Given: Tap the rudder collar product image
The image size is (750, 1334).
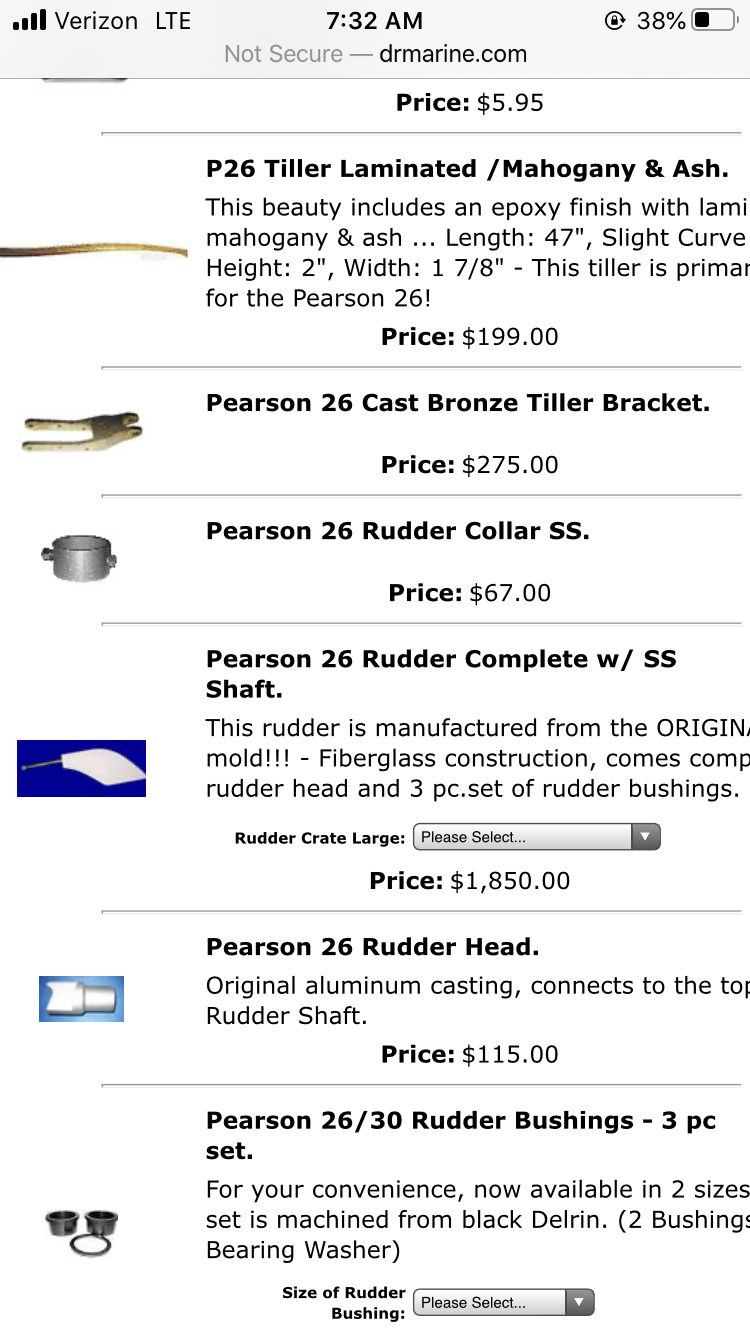Looking at the screenshot, I should click(80, 559).
